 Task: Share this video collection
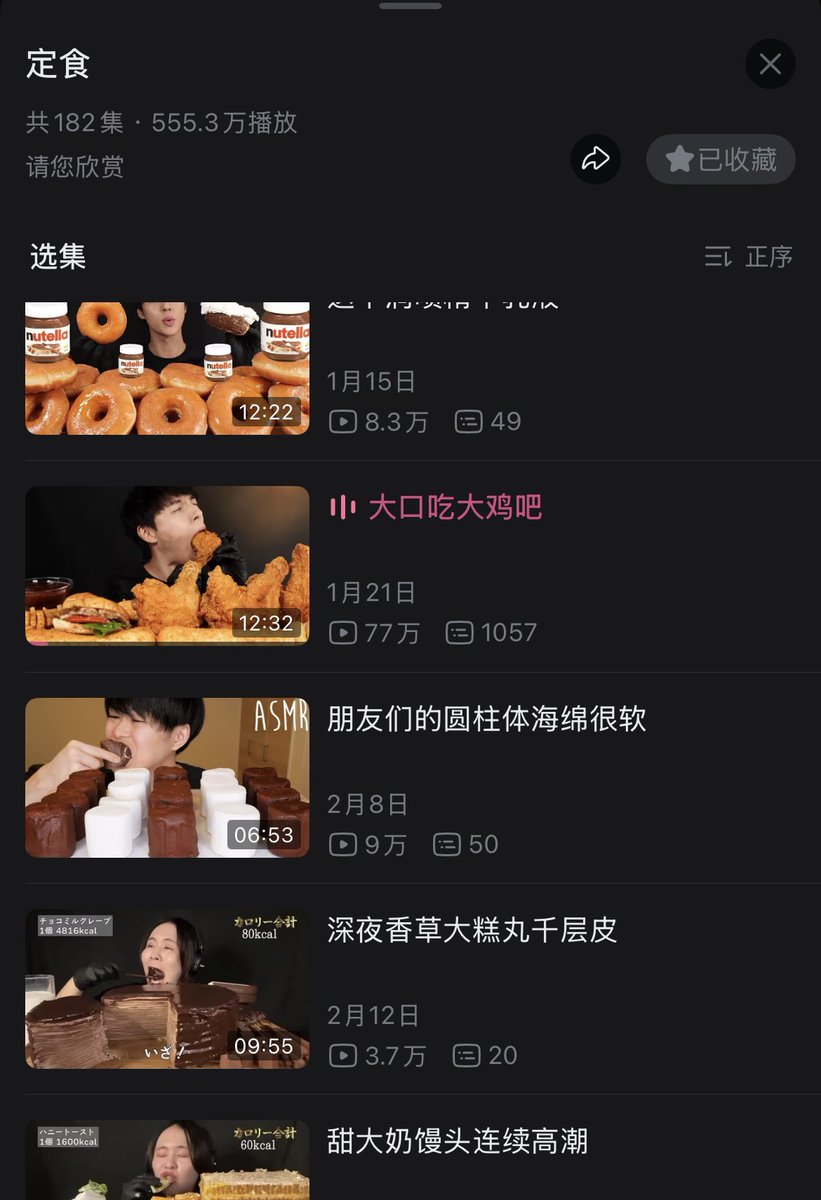coord(596,159)
